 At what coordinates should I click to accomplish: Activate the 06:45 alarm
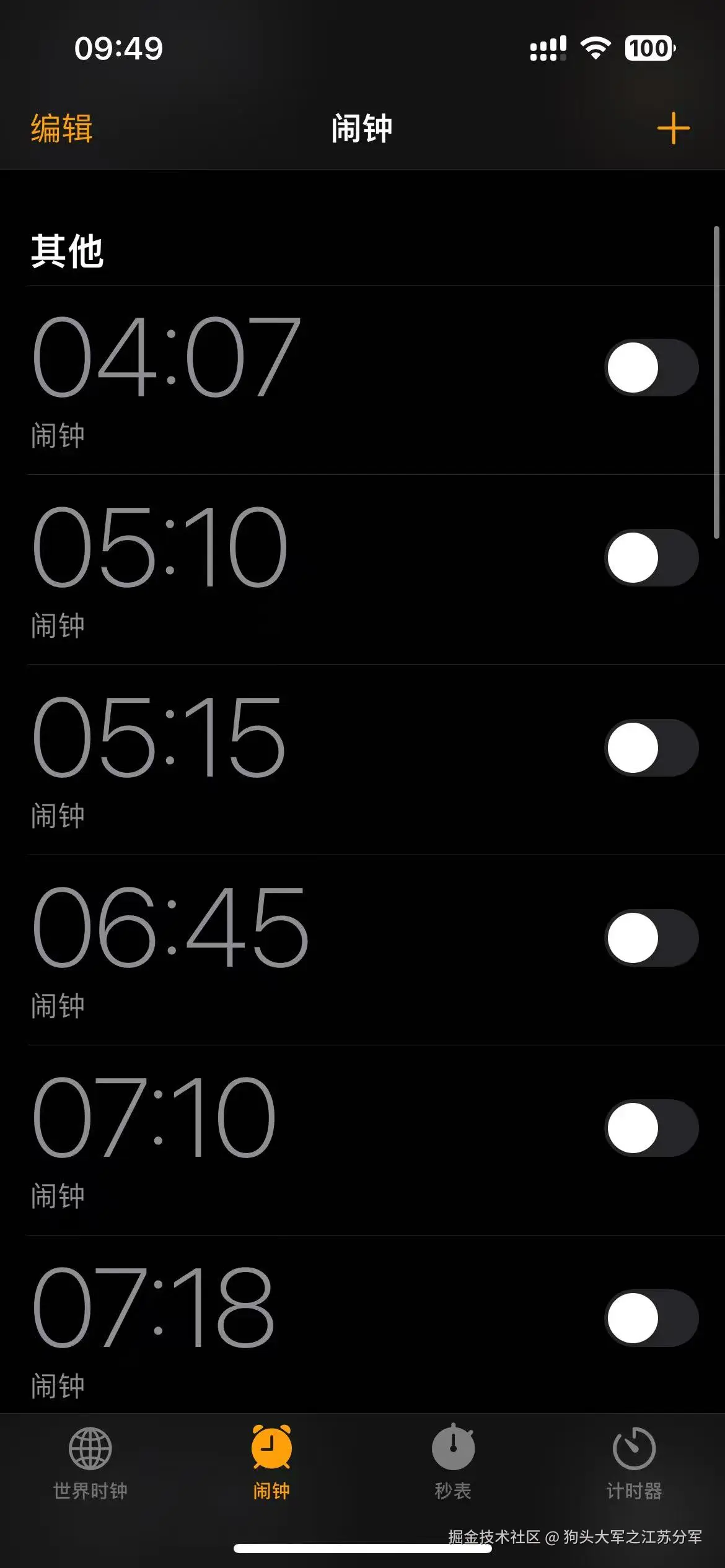(x=651, y=938)
